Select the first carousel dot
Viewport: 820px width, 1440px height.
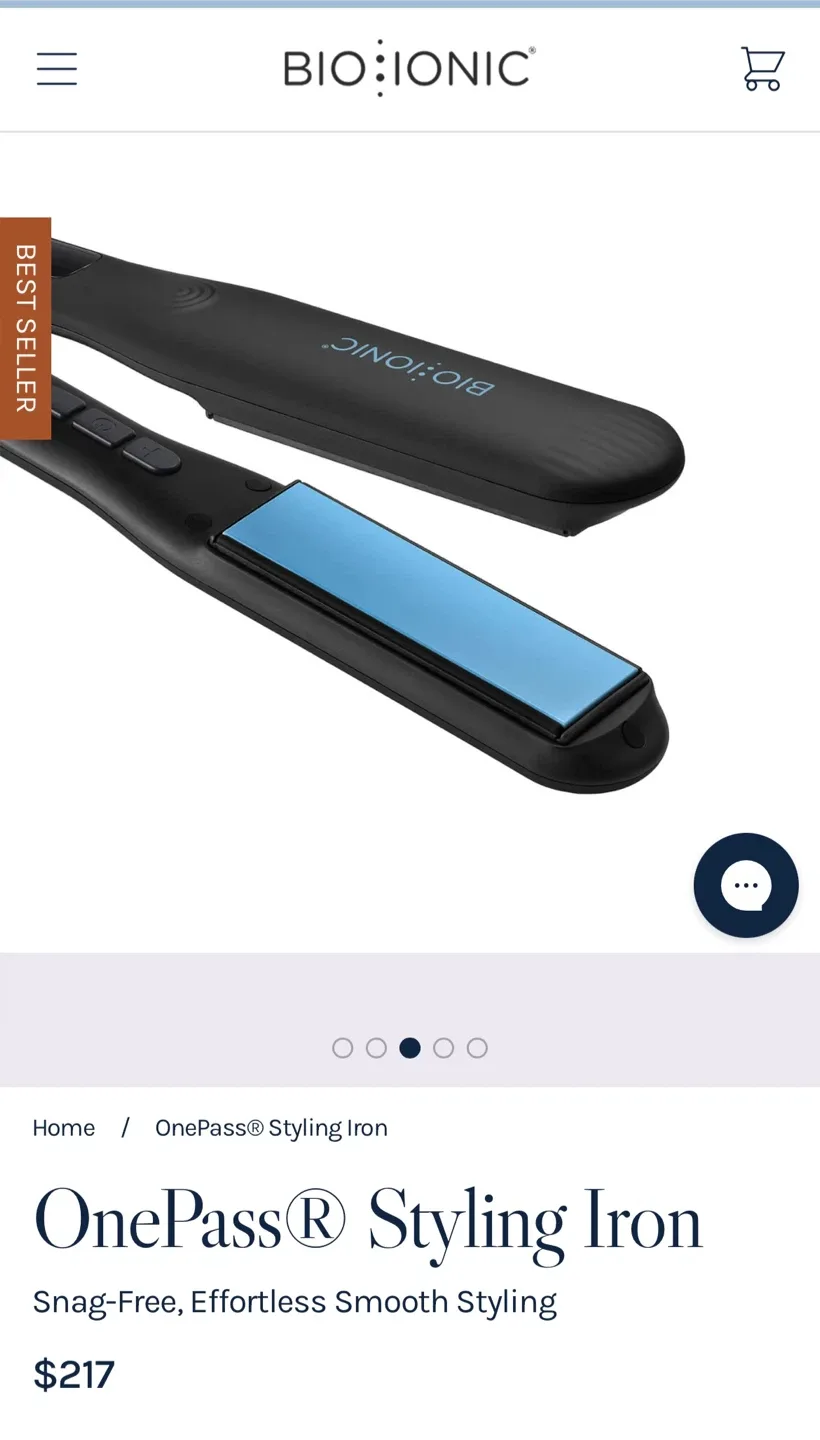click(x=343, y=1047)
